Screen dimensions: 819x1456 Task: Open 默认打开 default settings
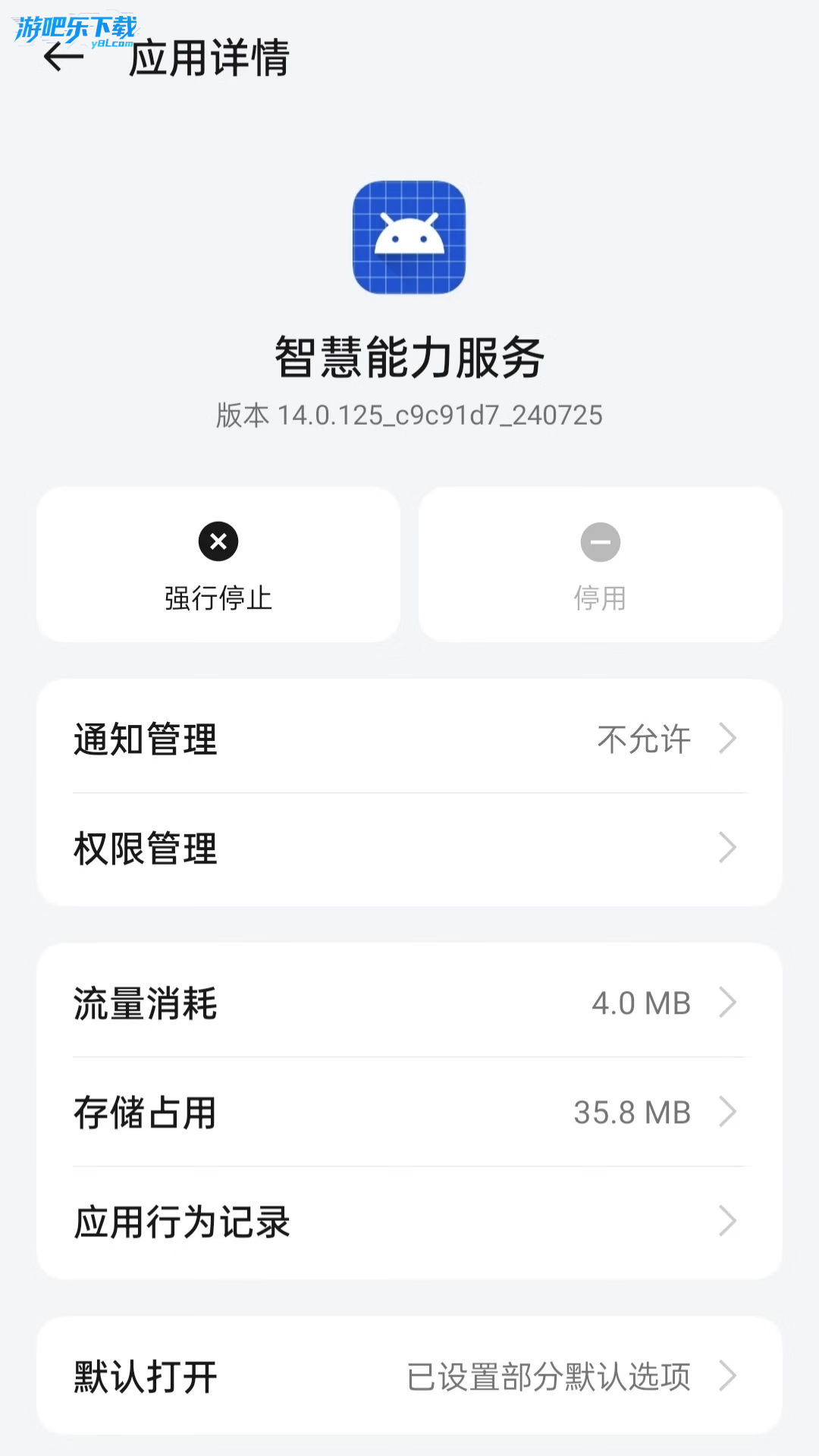point(409,1376)
